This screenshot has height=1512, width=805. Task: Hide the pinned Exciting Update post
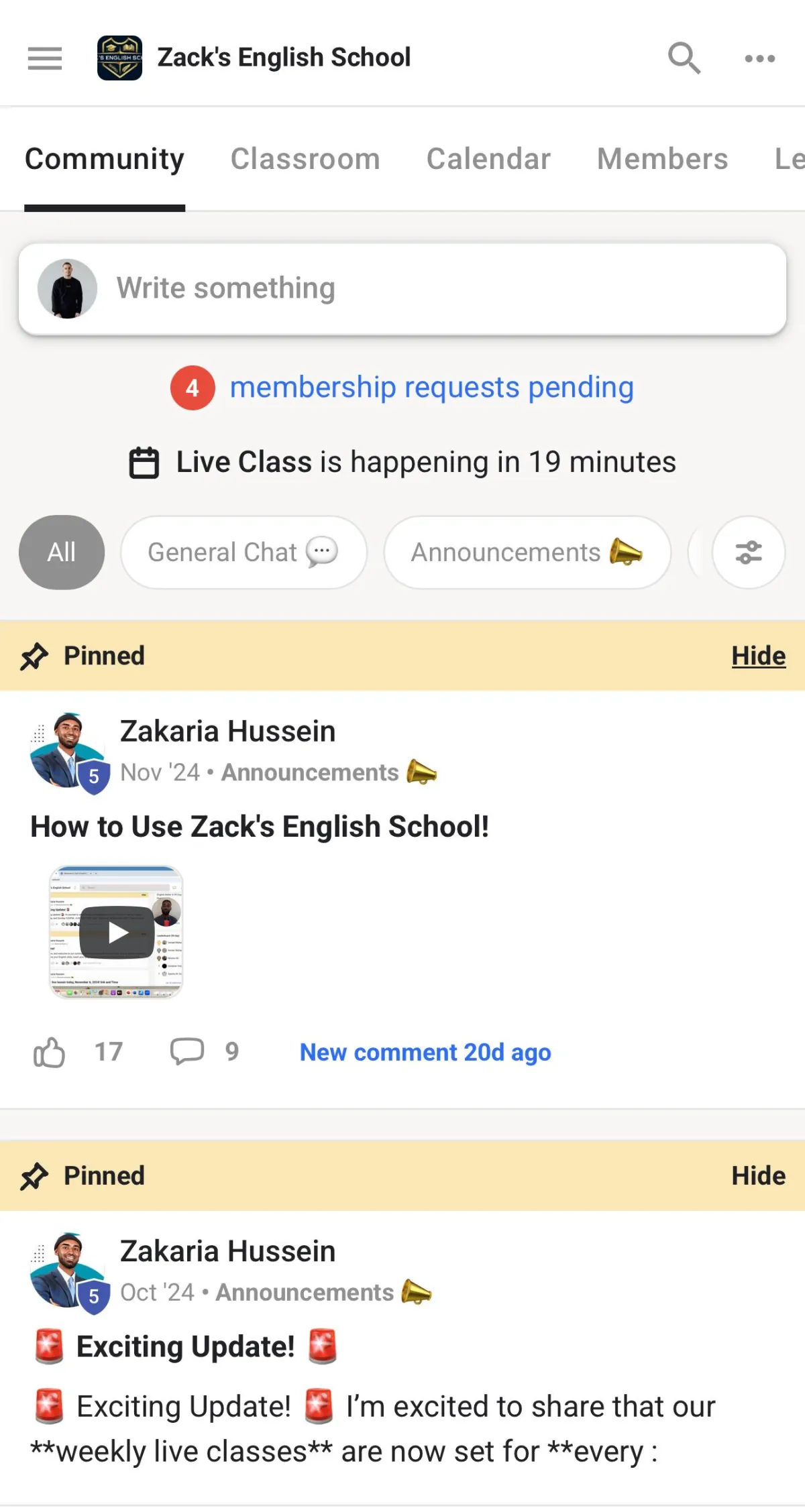(758, 1175)
